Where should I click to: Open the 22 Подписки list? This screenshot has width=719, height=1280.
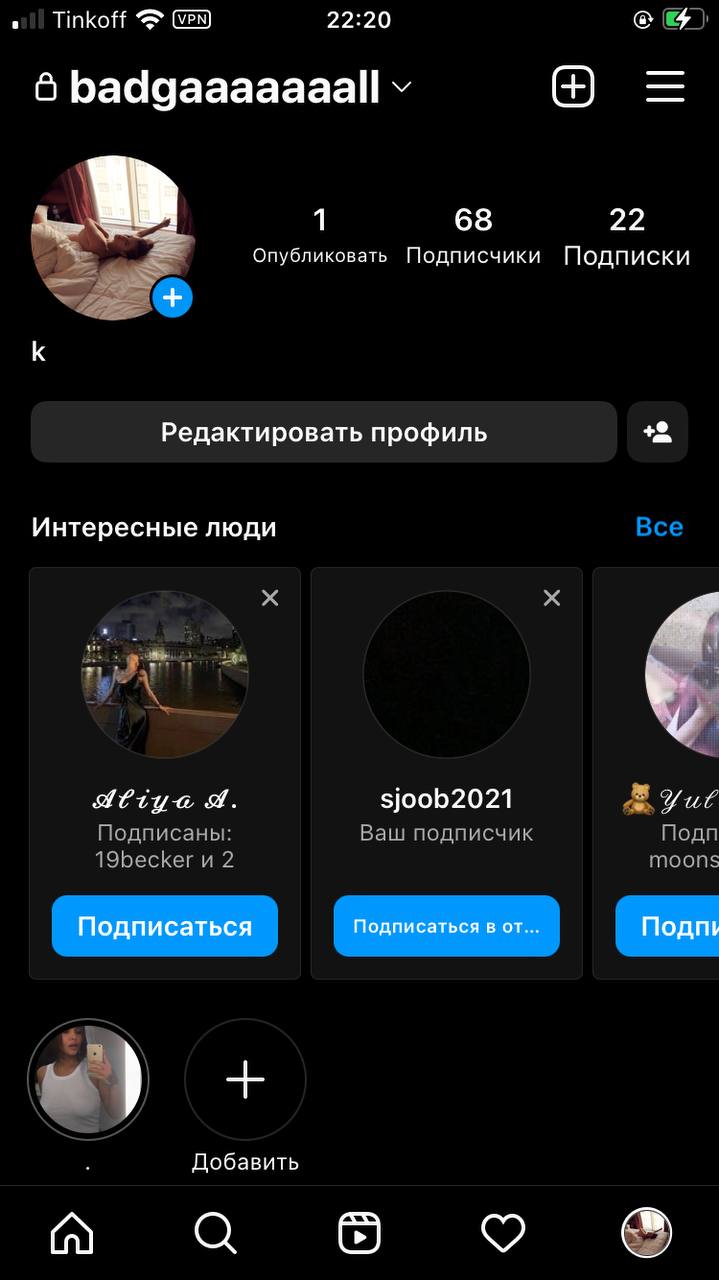[627, 236]
